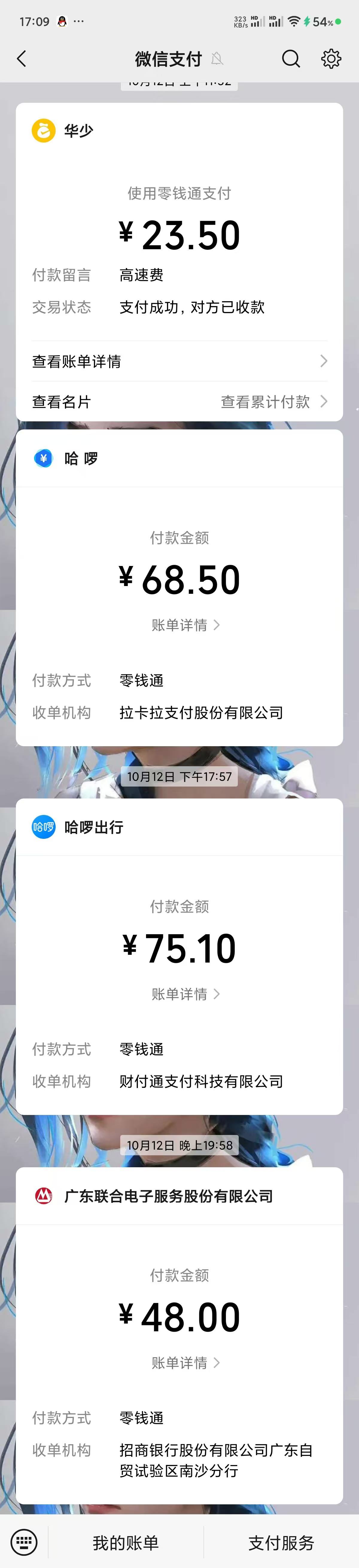
Task: Open 账单详情 under ¥68.50 payment
Action: [185, 625]
